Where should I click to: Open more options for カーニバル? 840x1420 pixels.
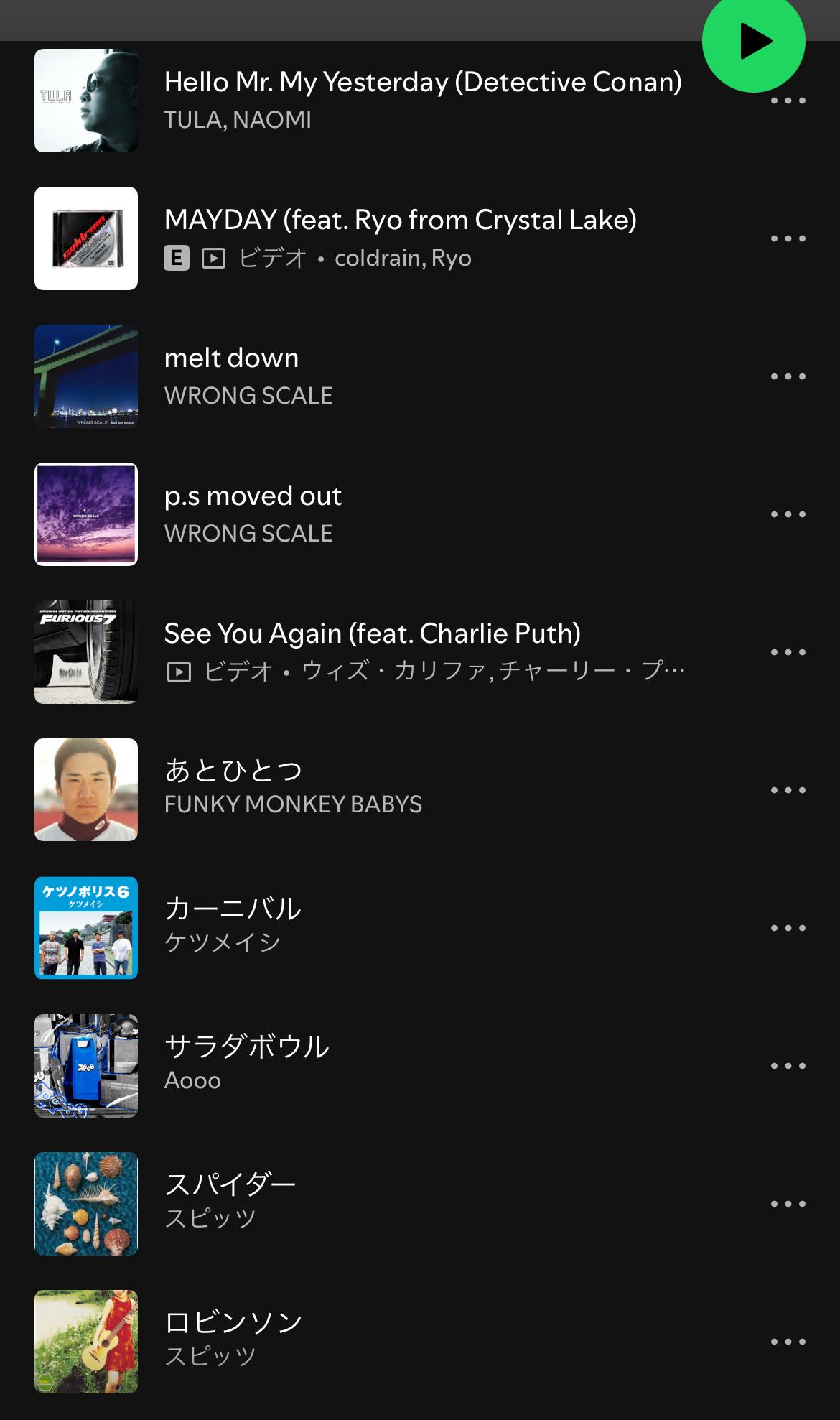point(788,928)
